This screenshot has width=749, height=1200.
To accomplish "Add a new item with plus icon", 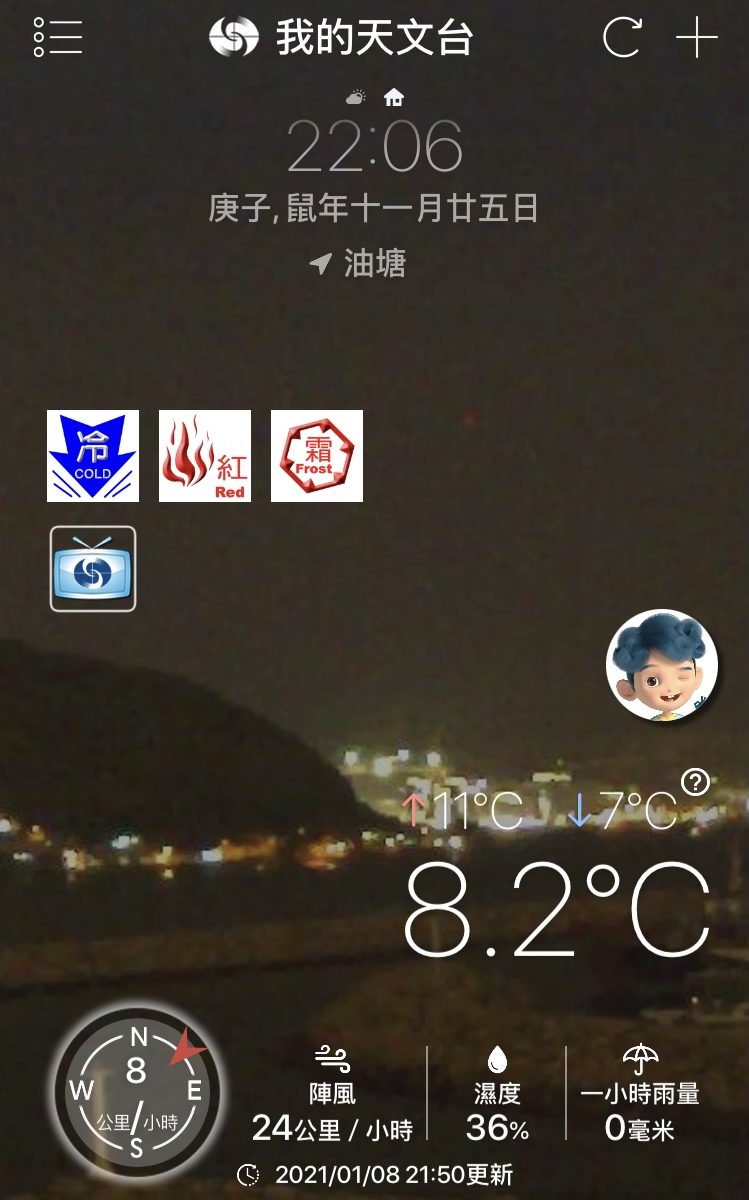I will pyautogui.click(x=697, y=38).
